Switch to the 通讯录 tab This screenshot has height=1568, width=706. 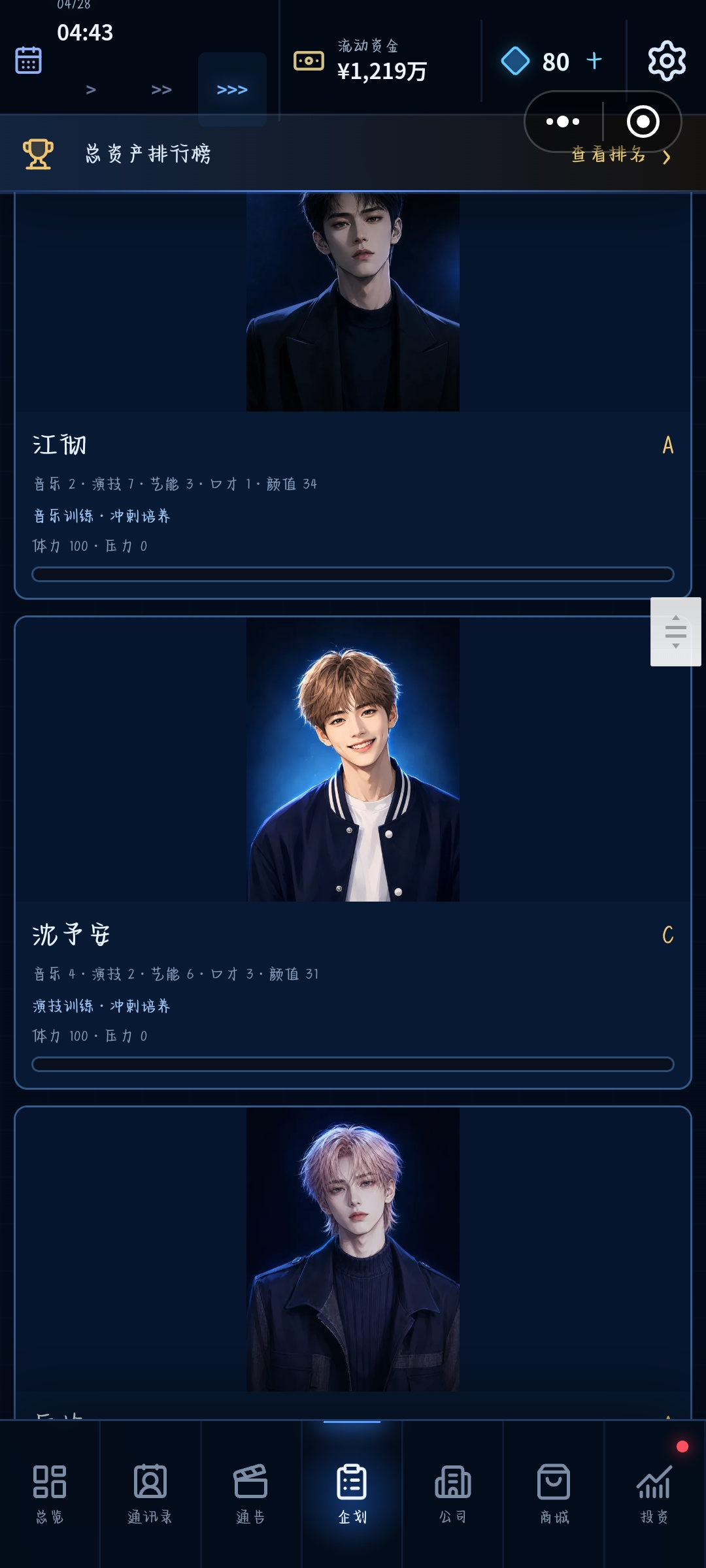point(150,1494)
